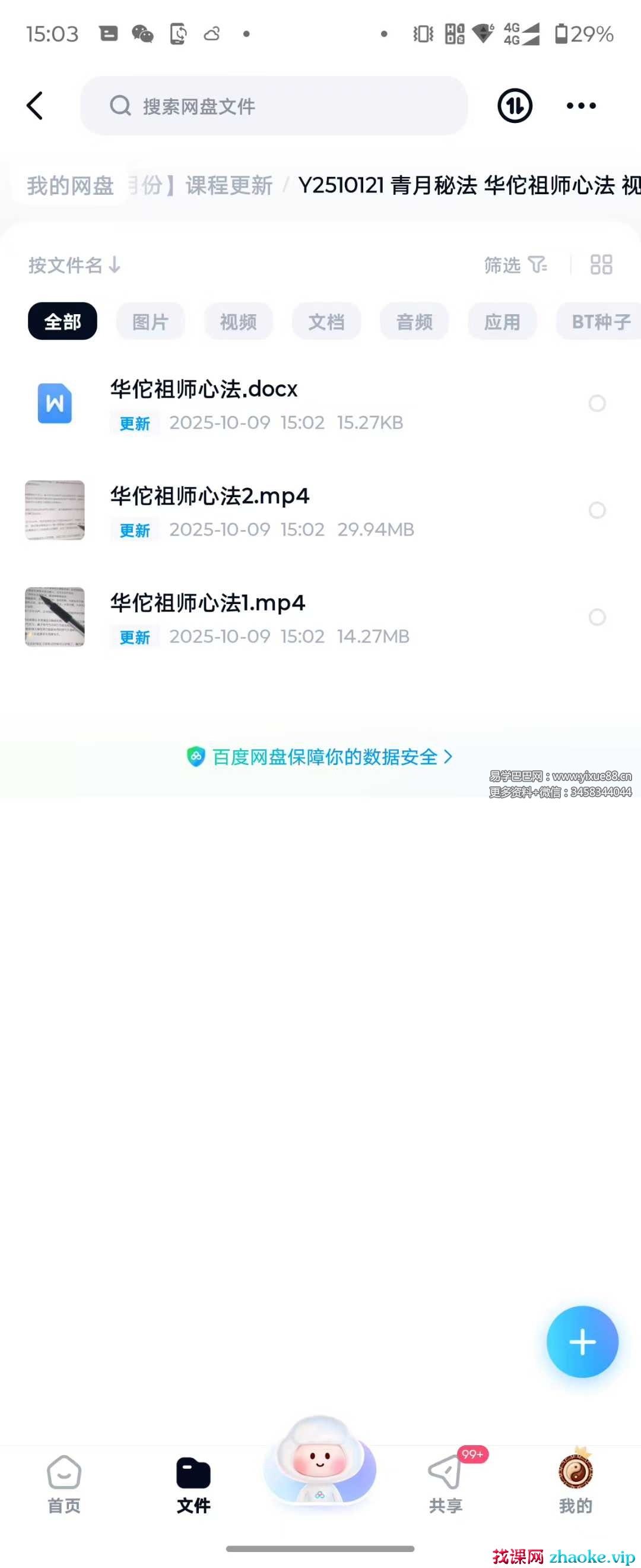This screenshot has height=1568, width=641.
Task: Switch to grid view layout
Action: (601, 265)
